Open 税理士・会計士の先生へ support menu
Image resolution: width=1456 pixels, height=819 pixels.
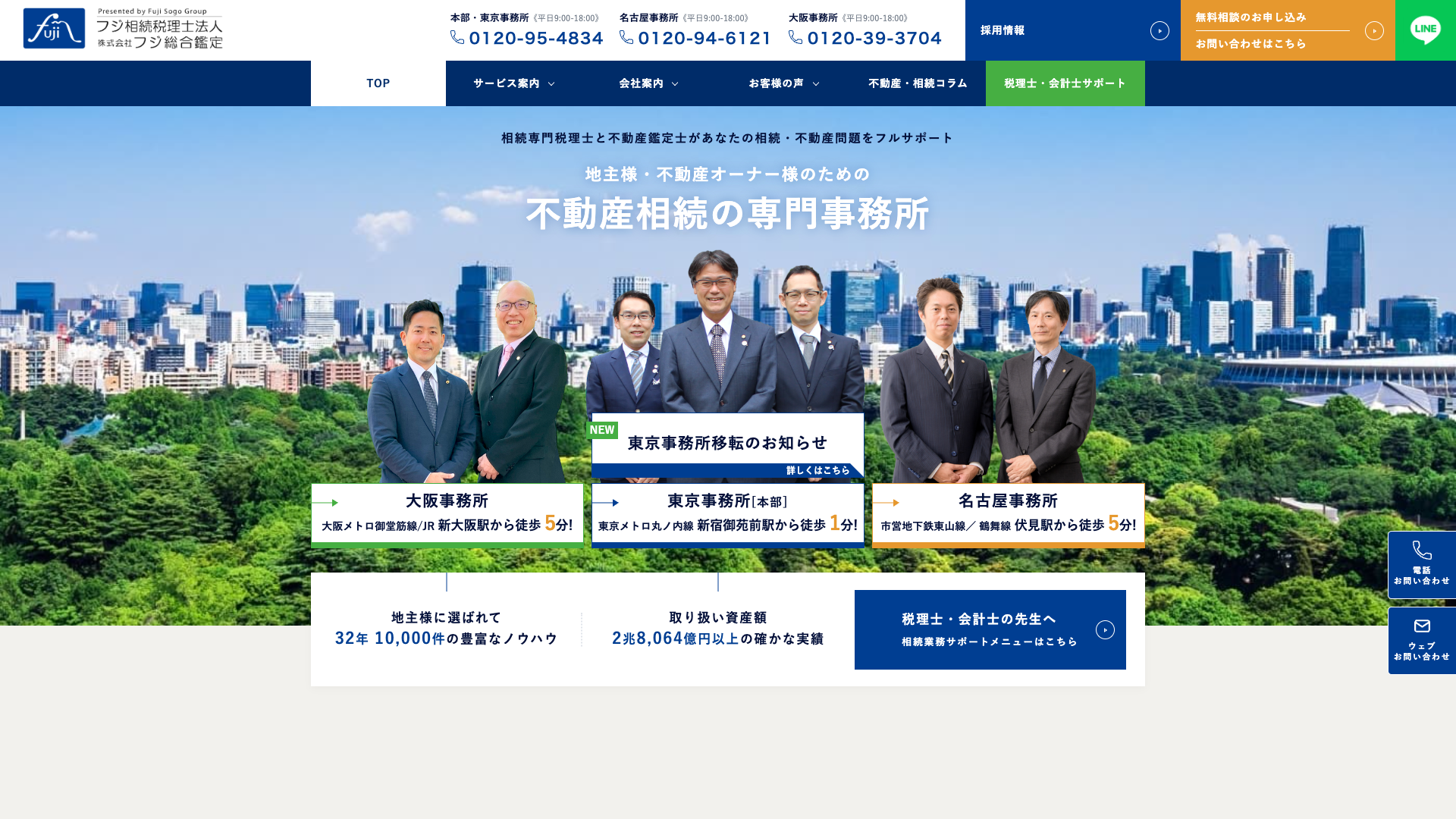pyautogui.click(x=990, y=629)
